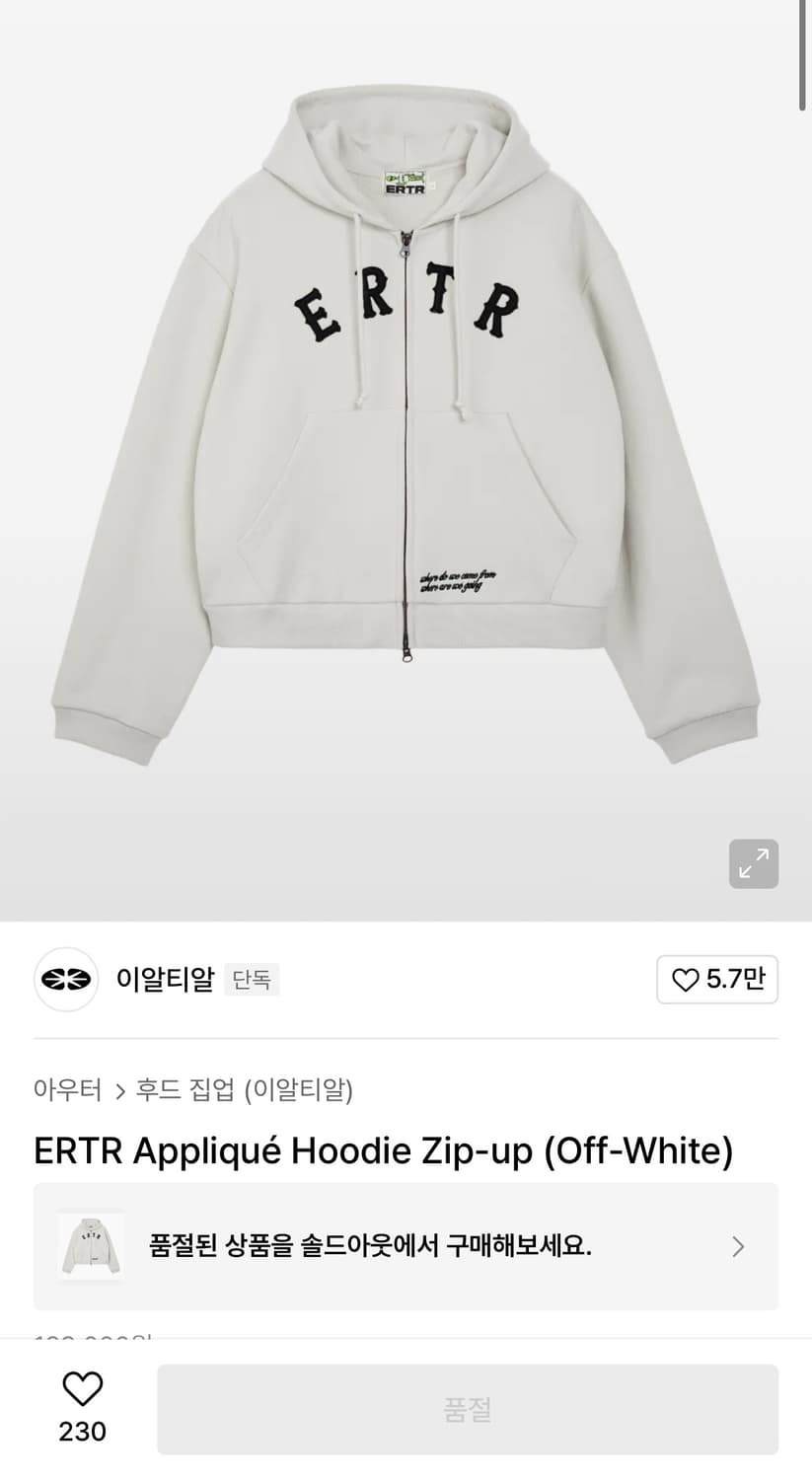The image size is (812, 1480).
Task: Tap the heart icon above the 230 count
Action: 82,1388
